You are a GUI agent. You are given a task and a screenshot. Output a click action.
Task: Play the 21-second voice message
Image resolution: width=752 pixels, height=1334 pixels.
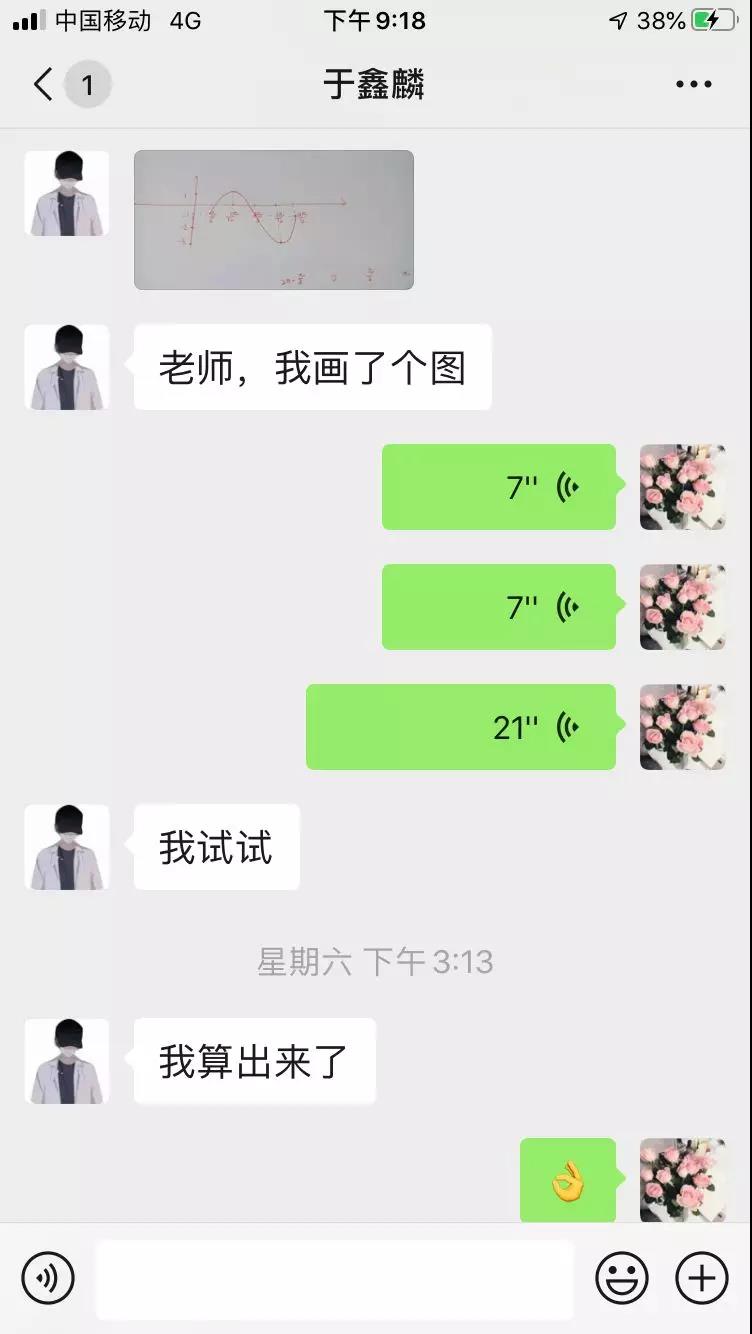(461, 727)
